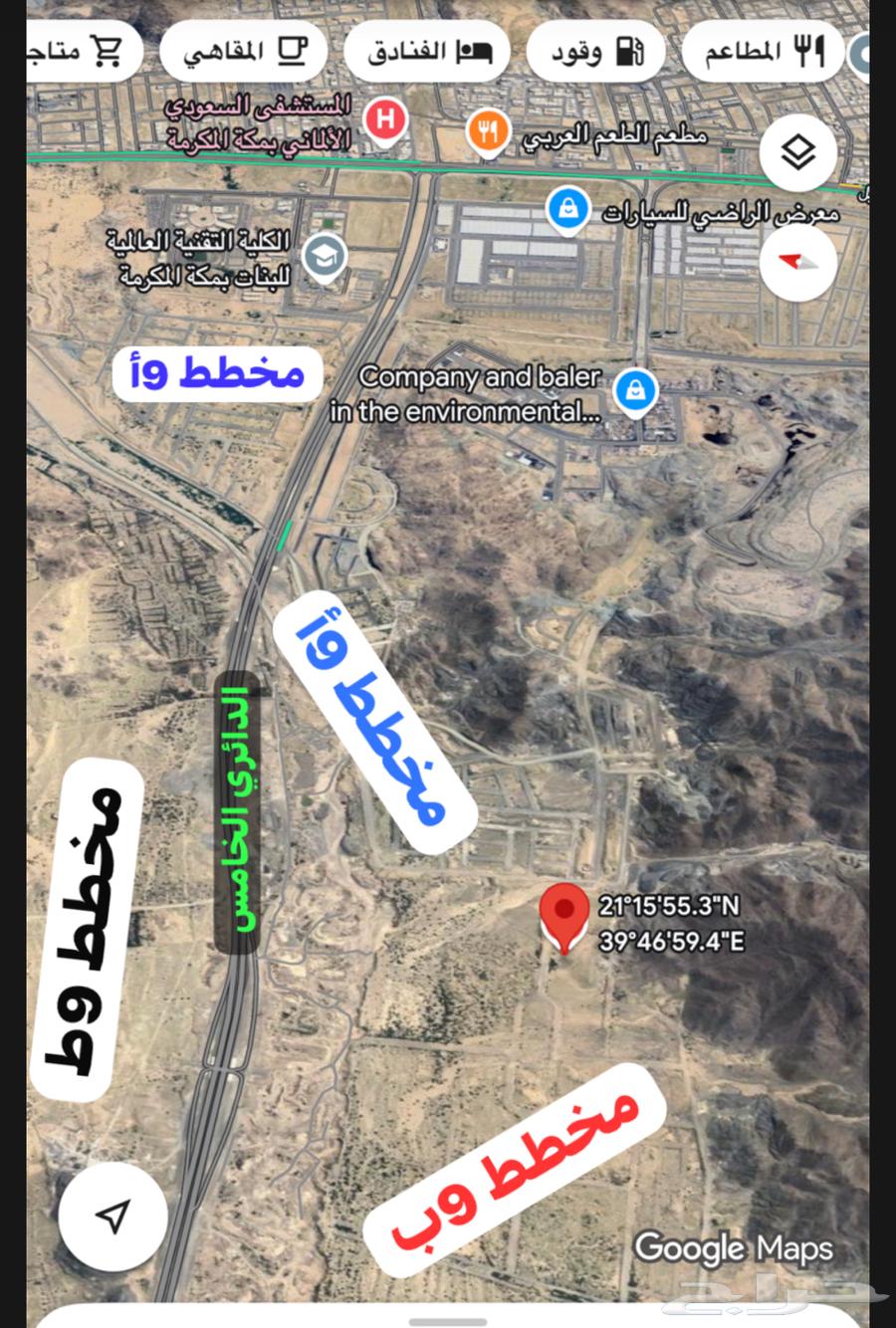Reset map orientation with compass
Image resolution: width=896 pixels, height=1328 pixels.
tap(797, 263)
